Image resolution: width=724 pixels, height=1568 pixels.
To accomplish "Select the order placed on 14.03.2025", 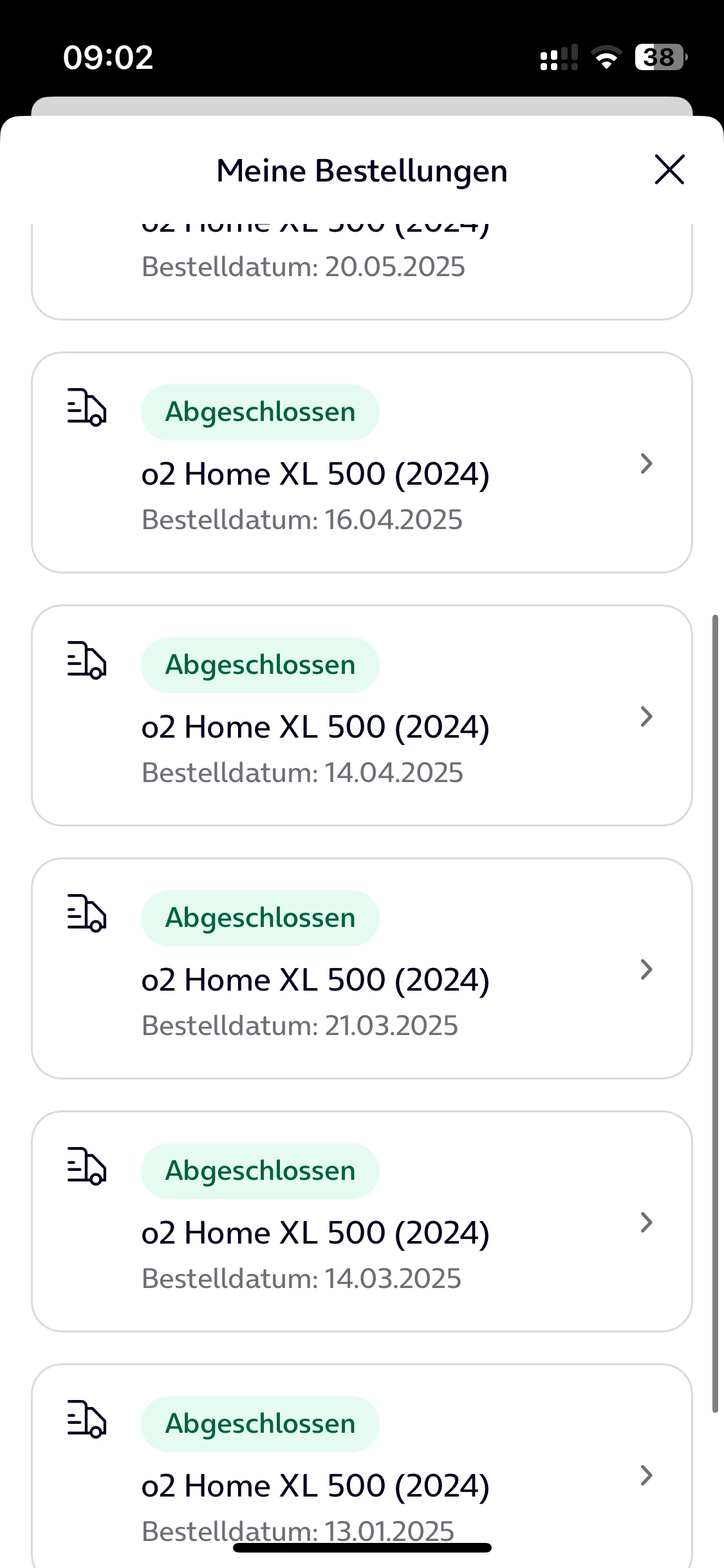I will pos(362,1222).
